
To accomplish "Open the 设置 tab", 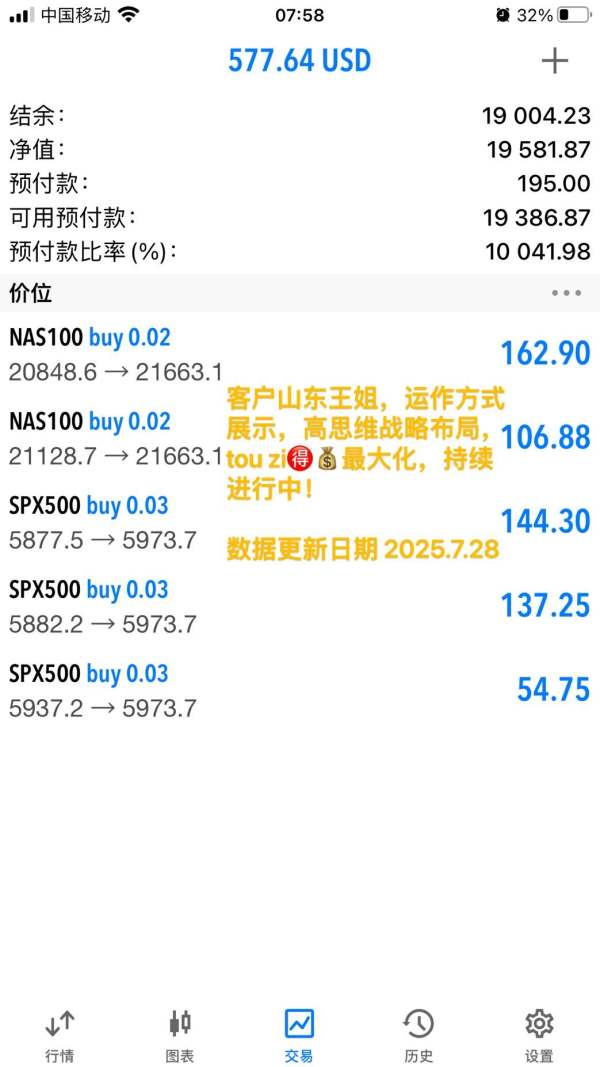I will 539,1036.
